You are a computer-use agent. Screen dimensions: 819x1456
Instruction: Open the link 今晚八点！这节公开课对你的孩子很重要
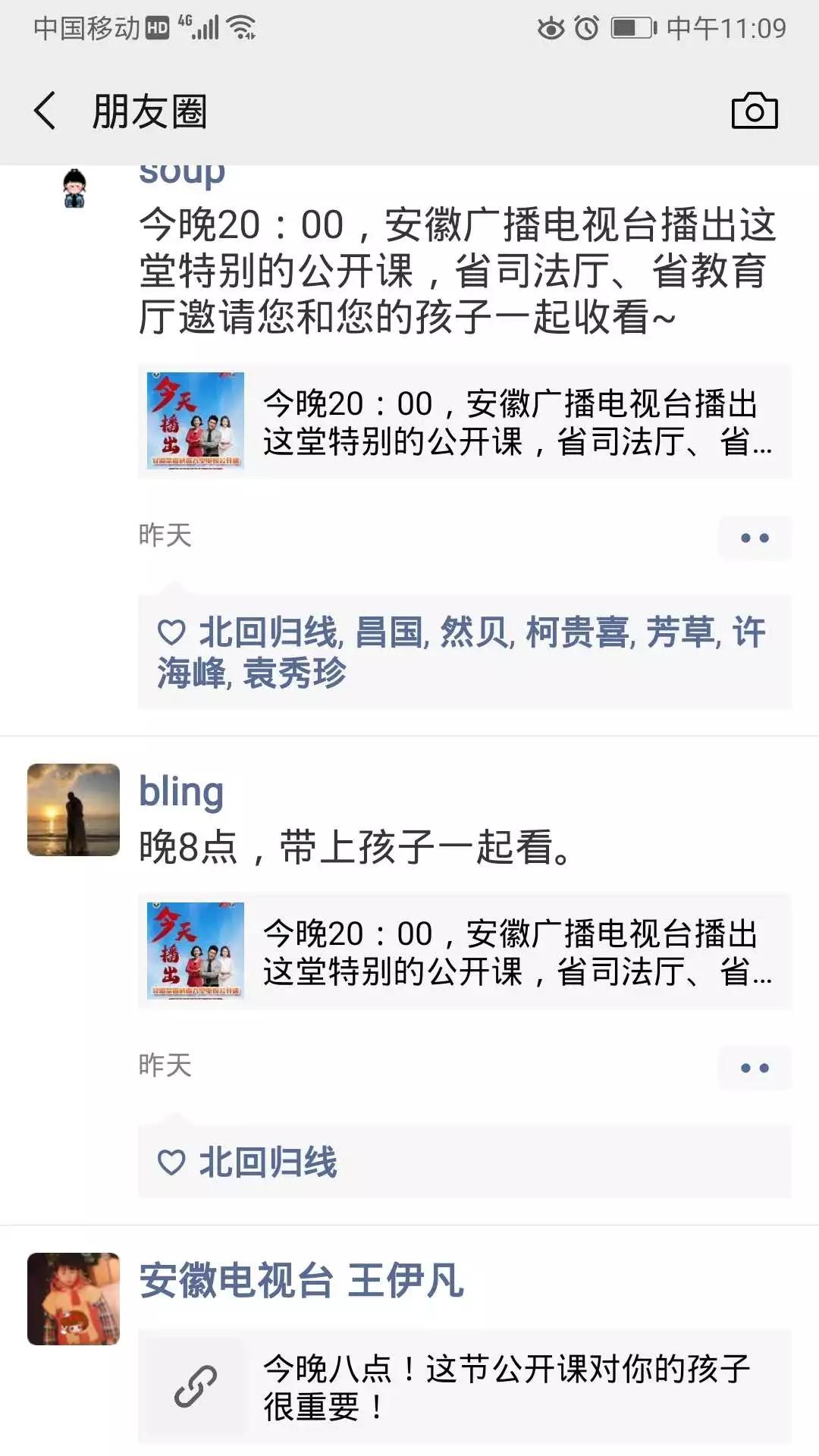[x=464, y=1386]
